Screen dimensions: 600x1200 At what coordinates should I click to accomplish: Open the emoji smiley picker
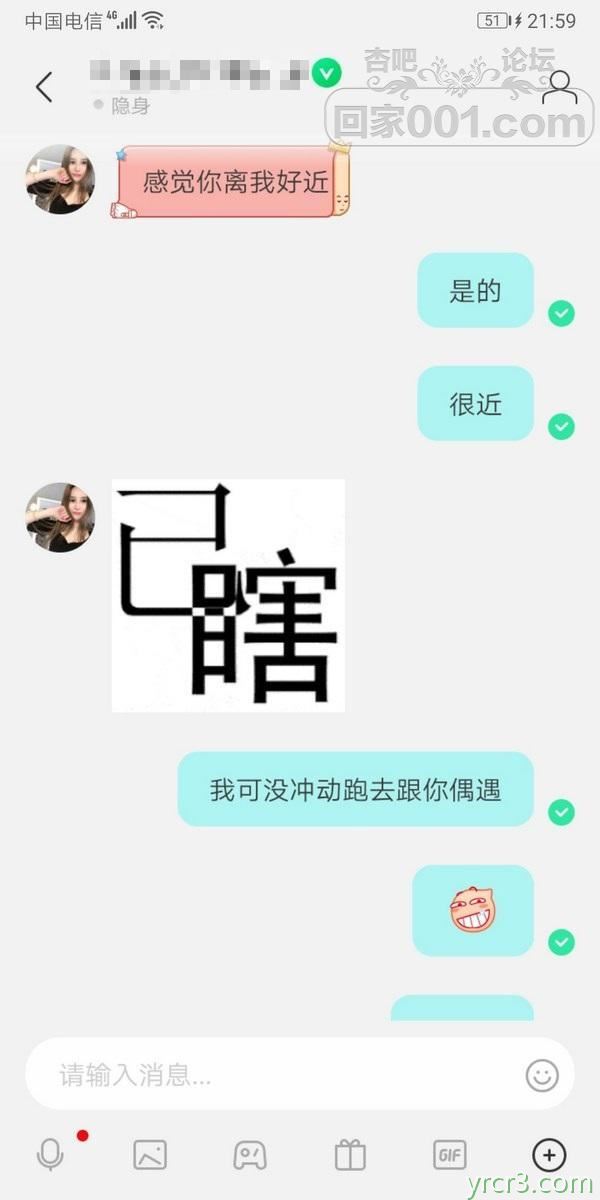pyautogui.click(x=541, y=1075)
